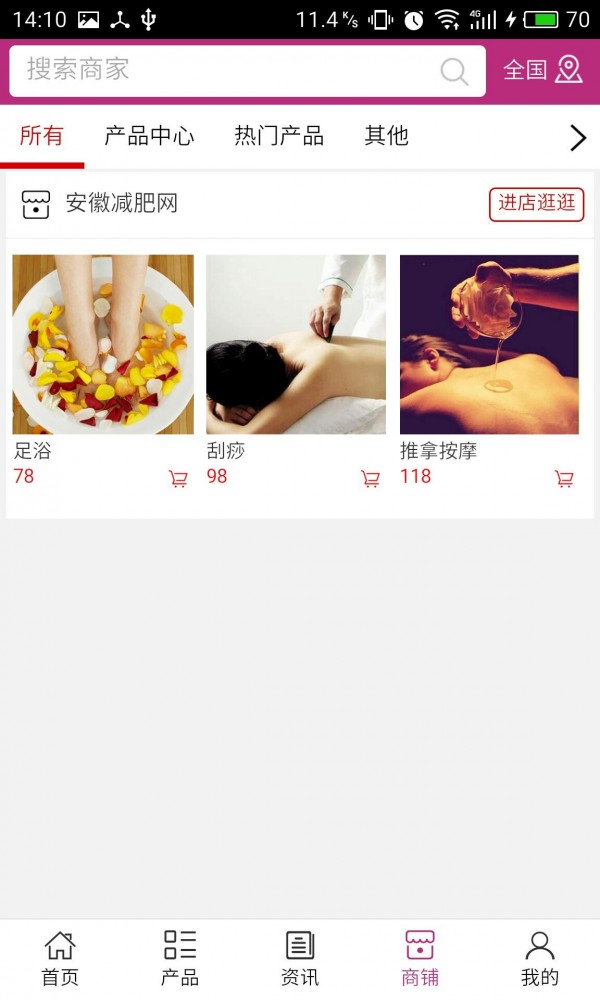Open the 全国 location selector
600x1000 pixels.
pos(543,70)
